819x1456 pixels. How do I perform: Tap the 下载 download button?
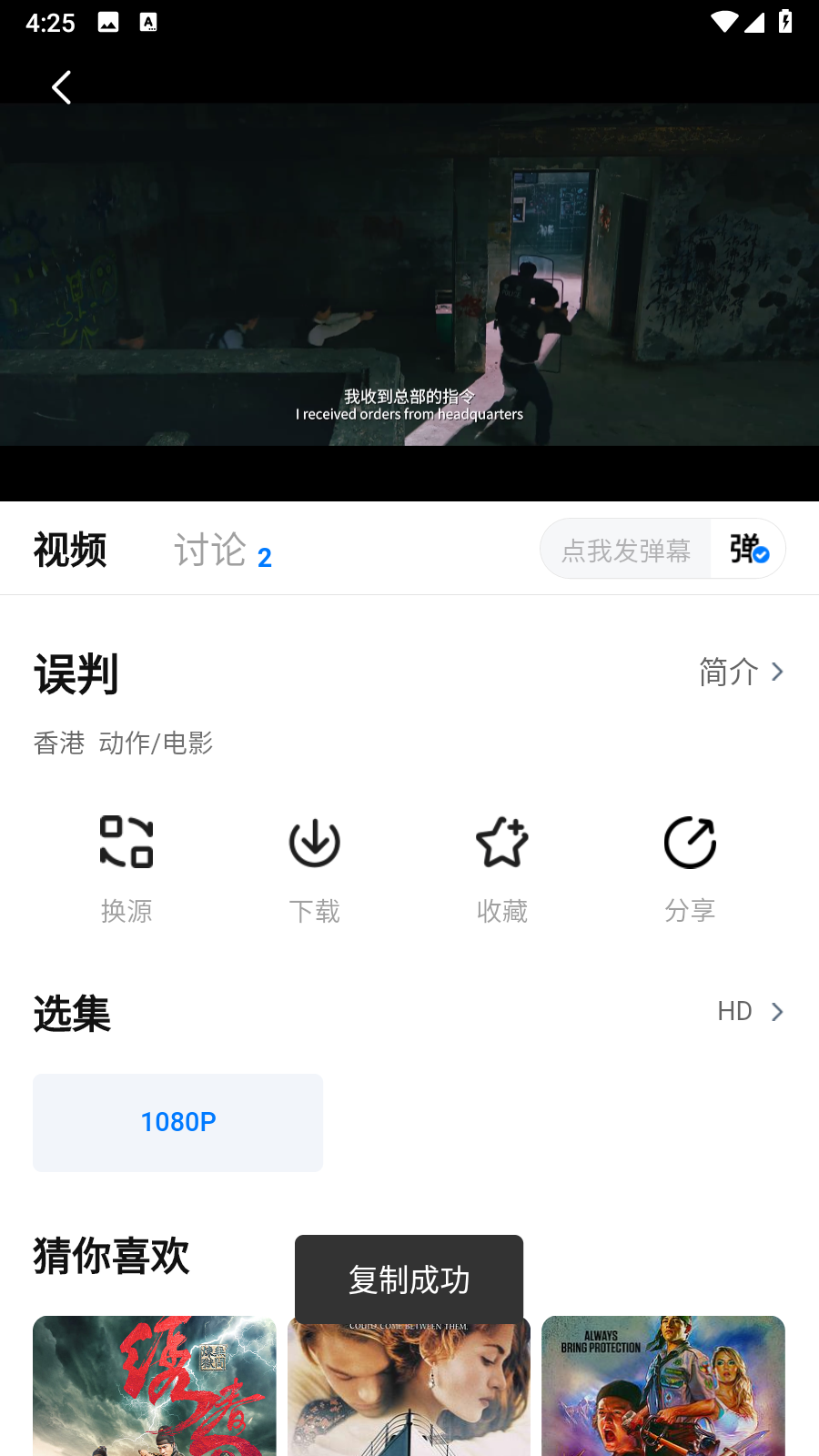pyautogui.click(x=314, y=868)
